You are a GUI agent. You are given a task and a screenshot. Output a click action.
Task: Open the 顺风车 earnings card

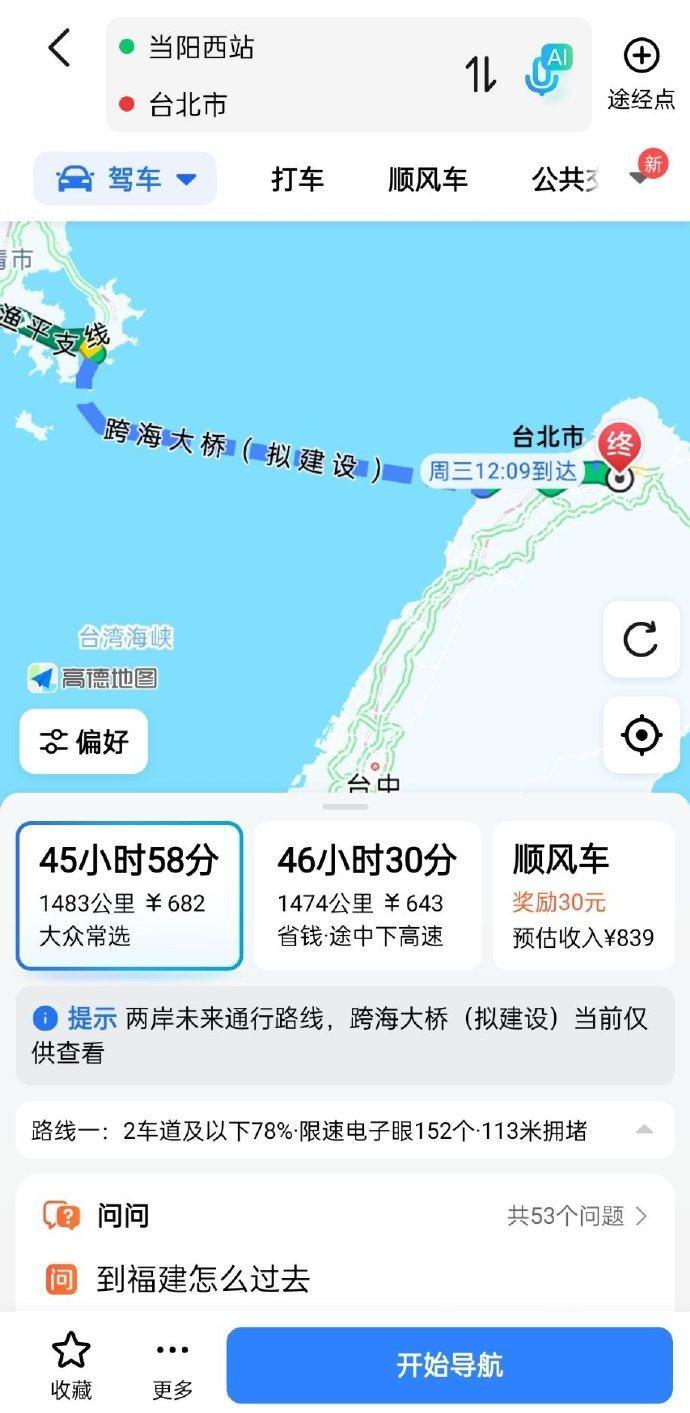[x=583, y=896]
